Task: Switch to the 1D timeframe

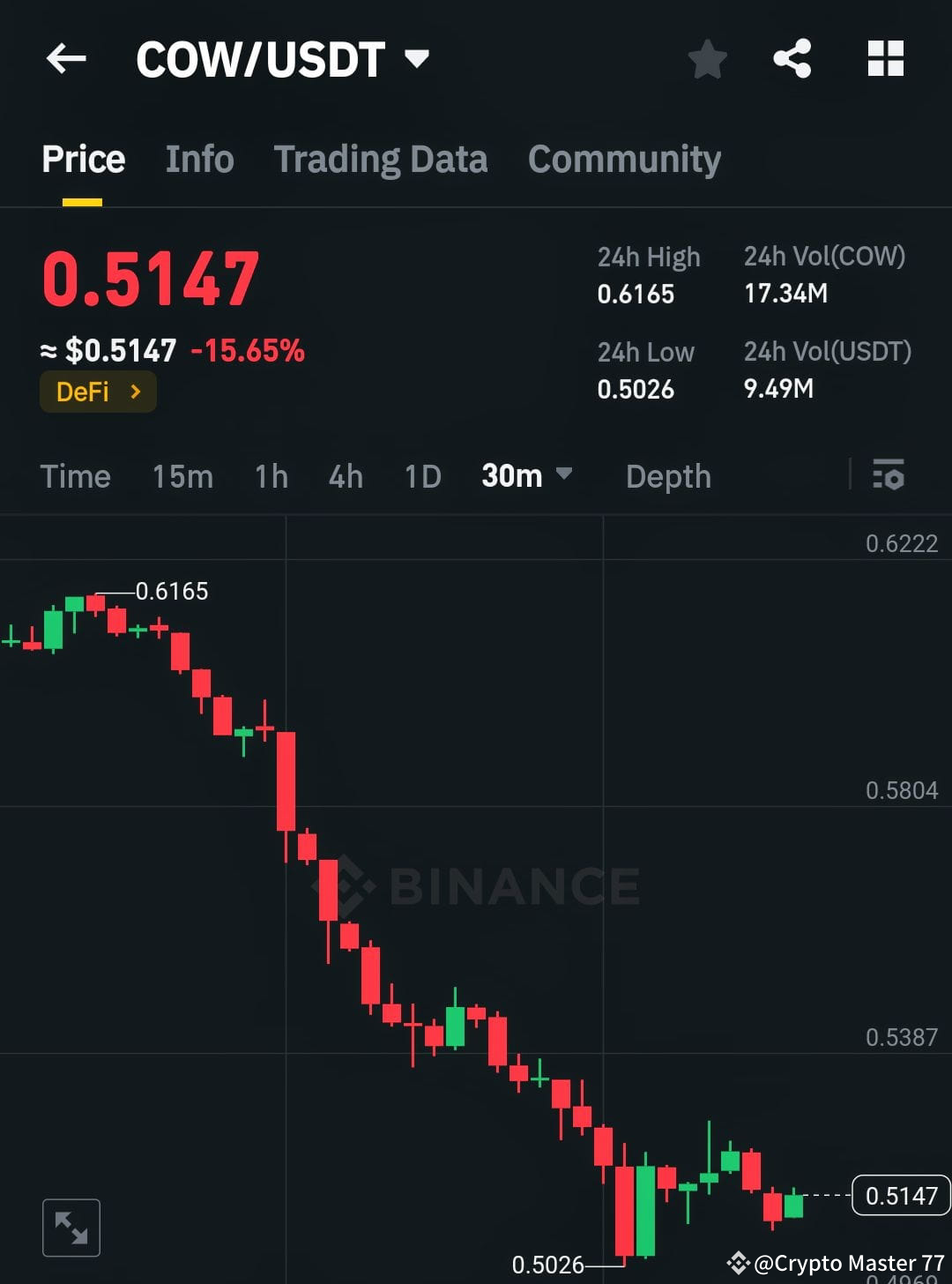Action: [x=421, y=476]
